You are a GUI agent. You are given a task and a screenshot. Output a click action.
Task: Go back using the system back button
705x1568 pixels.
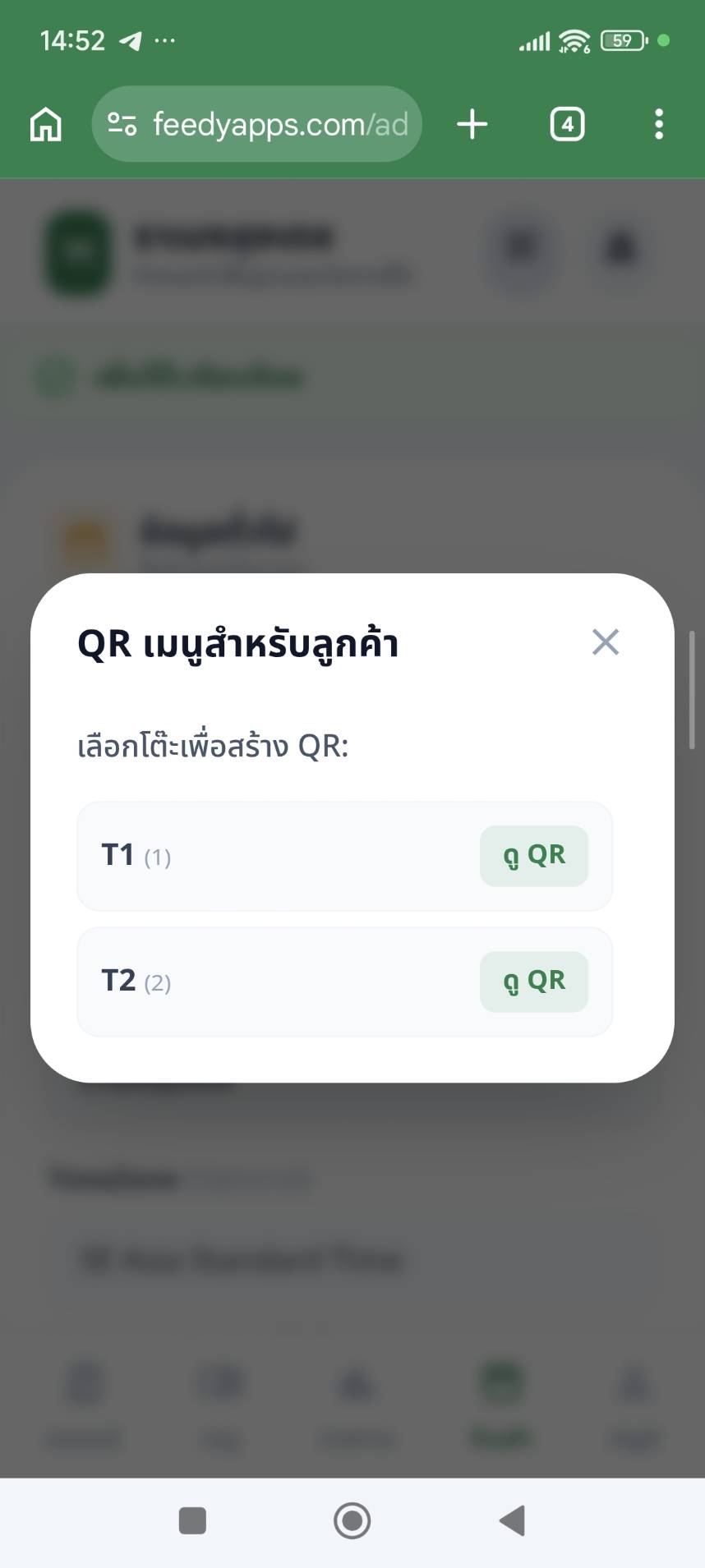click(x=512, y=1520)
